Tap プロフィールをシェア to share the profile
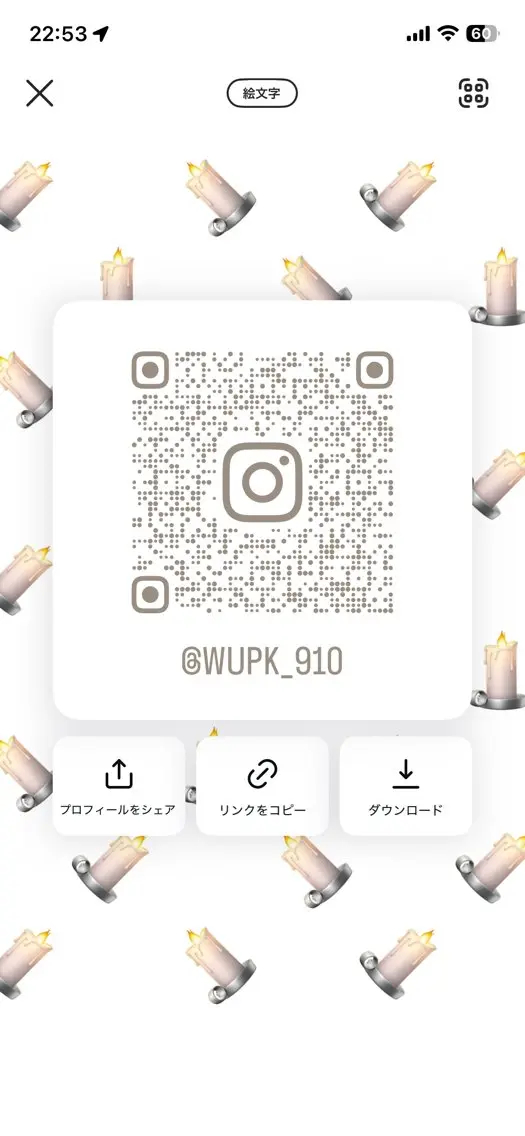The height and width of the screenshot is (1136, 525). click(x=119, y=786)
